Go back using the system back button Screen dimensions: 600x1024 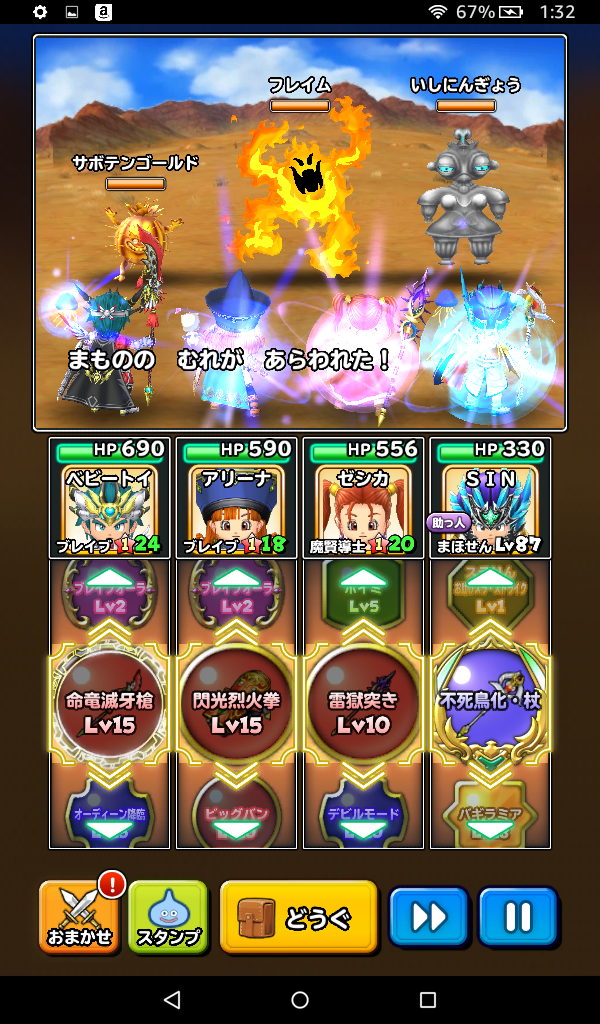point(172,1000)
